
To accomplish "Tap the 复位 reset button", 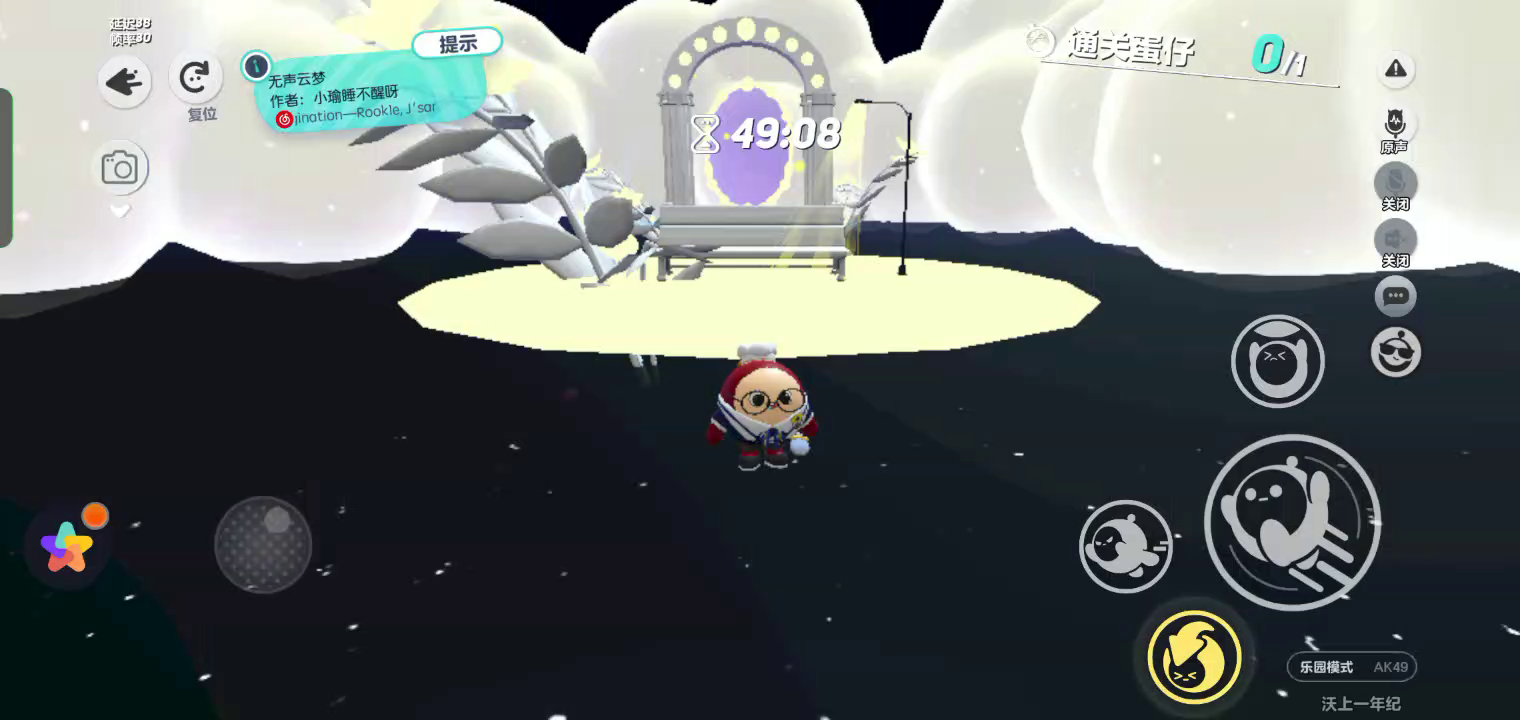I will pyautogui.click(x=196, y=78).
